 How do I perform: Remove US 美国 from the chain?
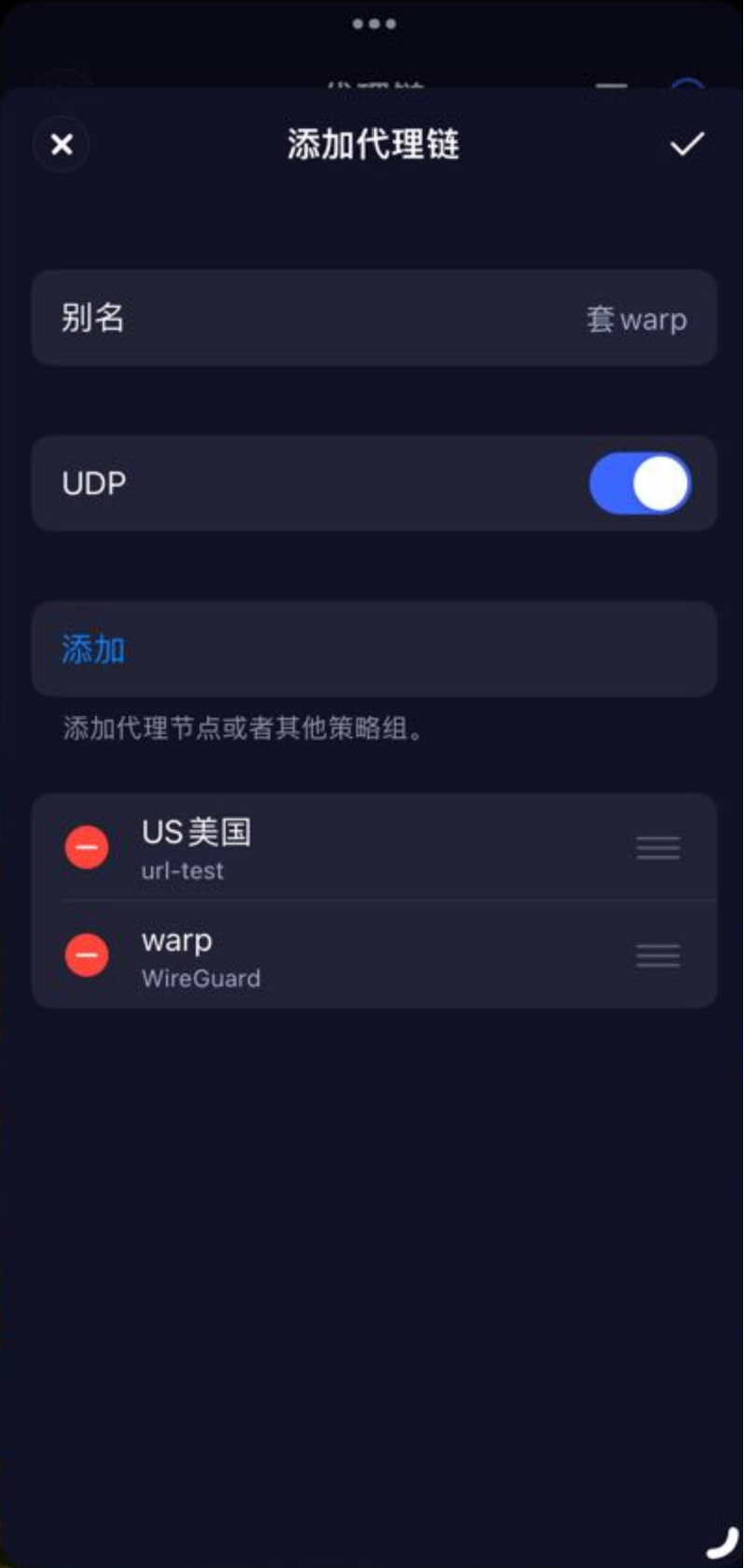(x=87, y=847)
